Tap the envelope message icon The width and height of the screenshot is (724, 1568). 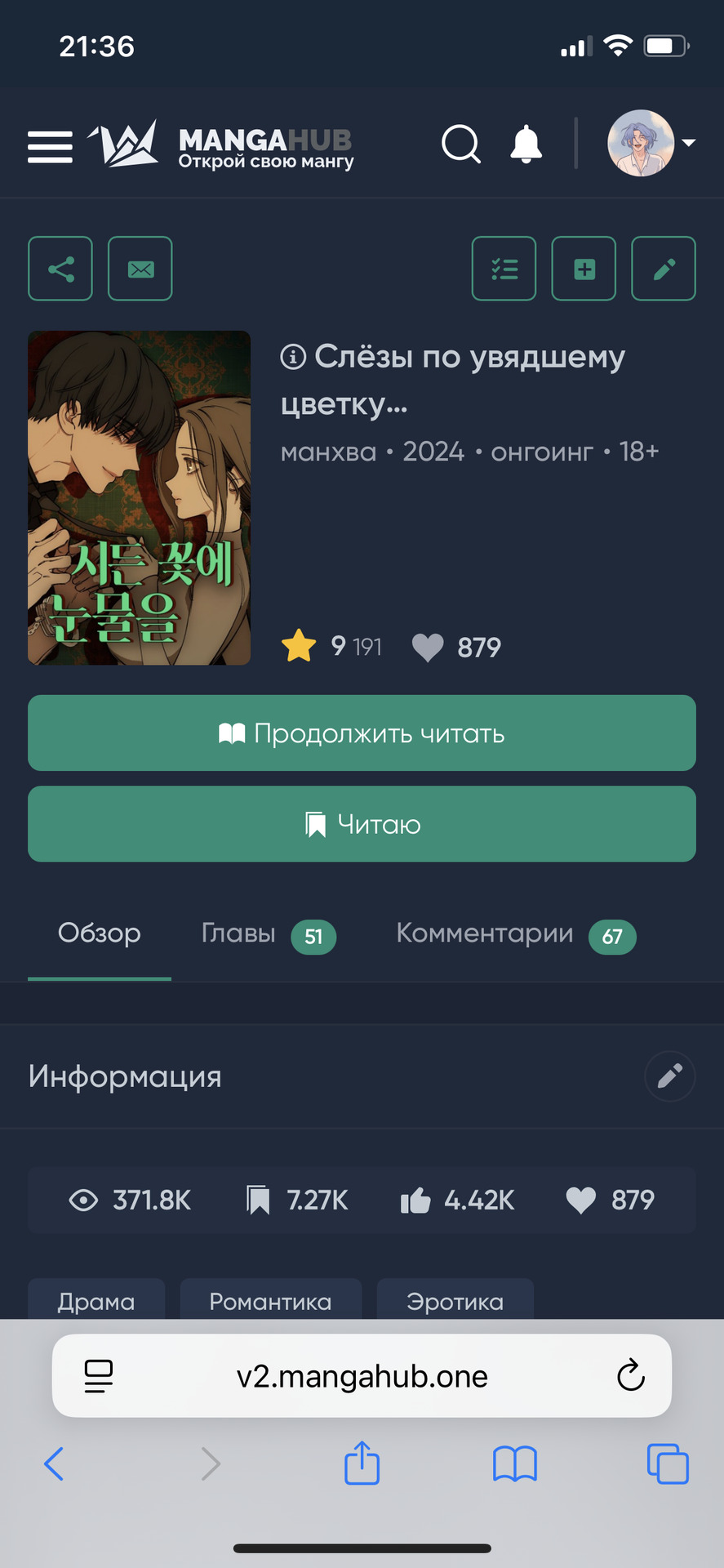(x=140, y=269)
